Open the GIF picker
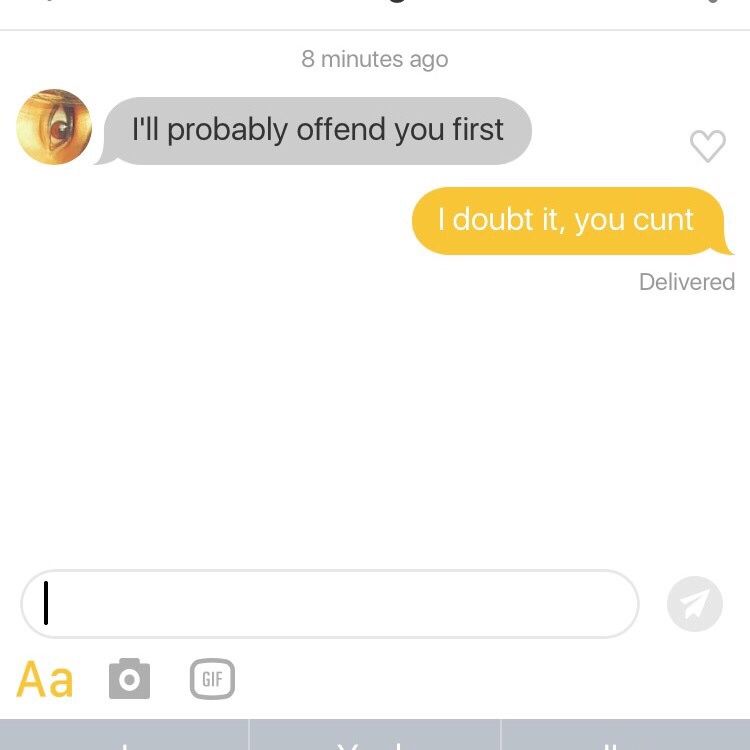Viewport: 750px width, 750px height. tap(212, 679)
